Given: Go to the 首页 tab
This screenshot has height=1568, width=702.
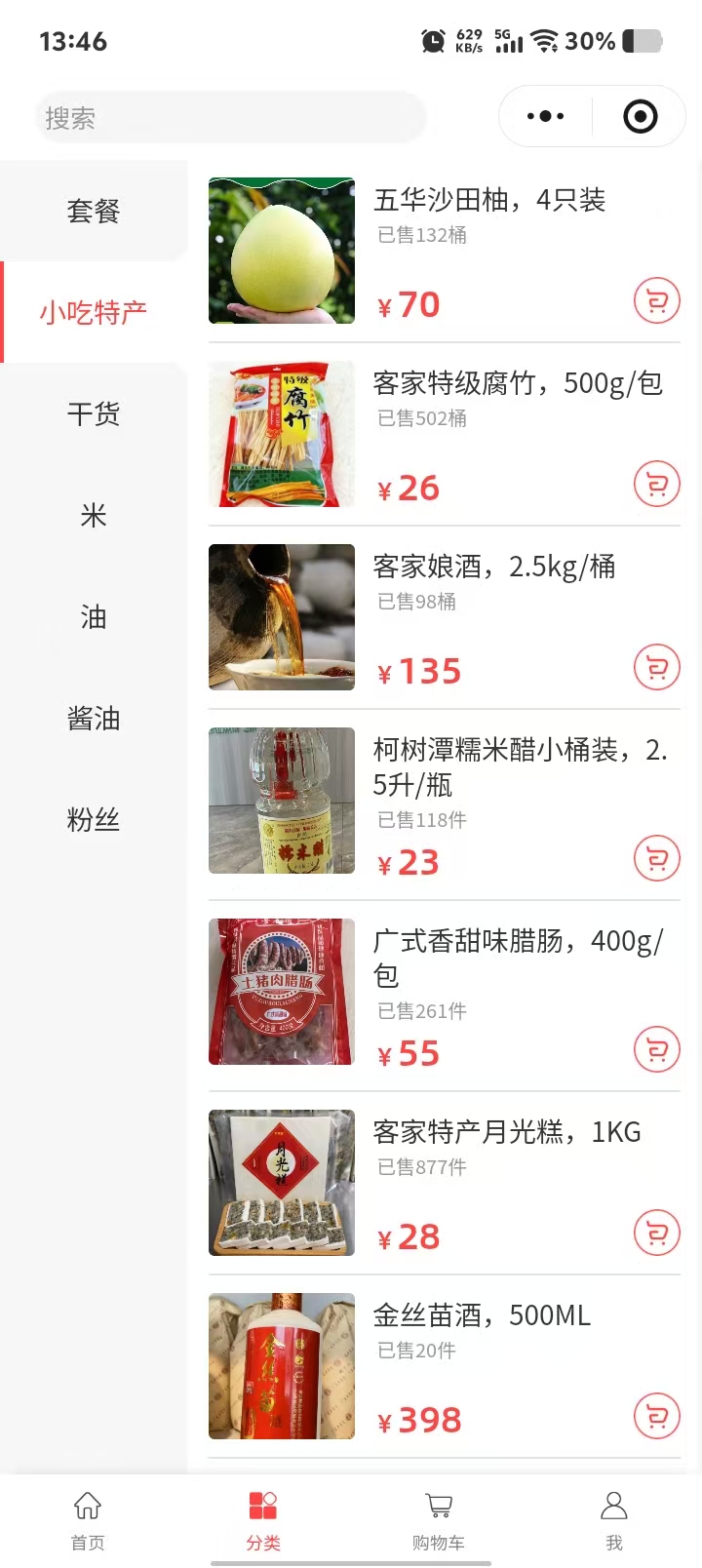Looking at the screenshot, I should pyautogui.click(x=88, y=1520).
